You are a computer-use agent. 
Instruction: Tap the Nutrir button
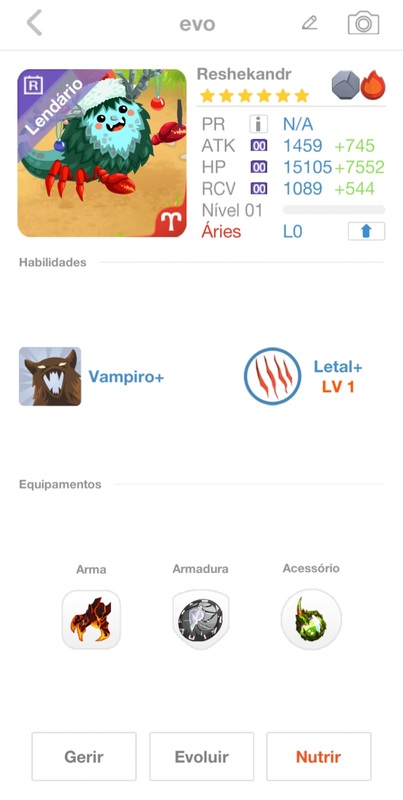coord(319,756)
